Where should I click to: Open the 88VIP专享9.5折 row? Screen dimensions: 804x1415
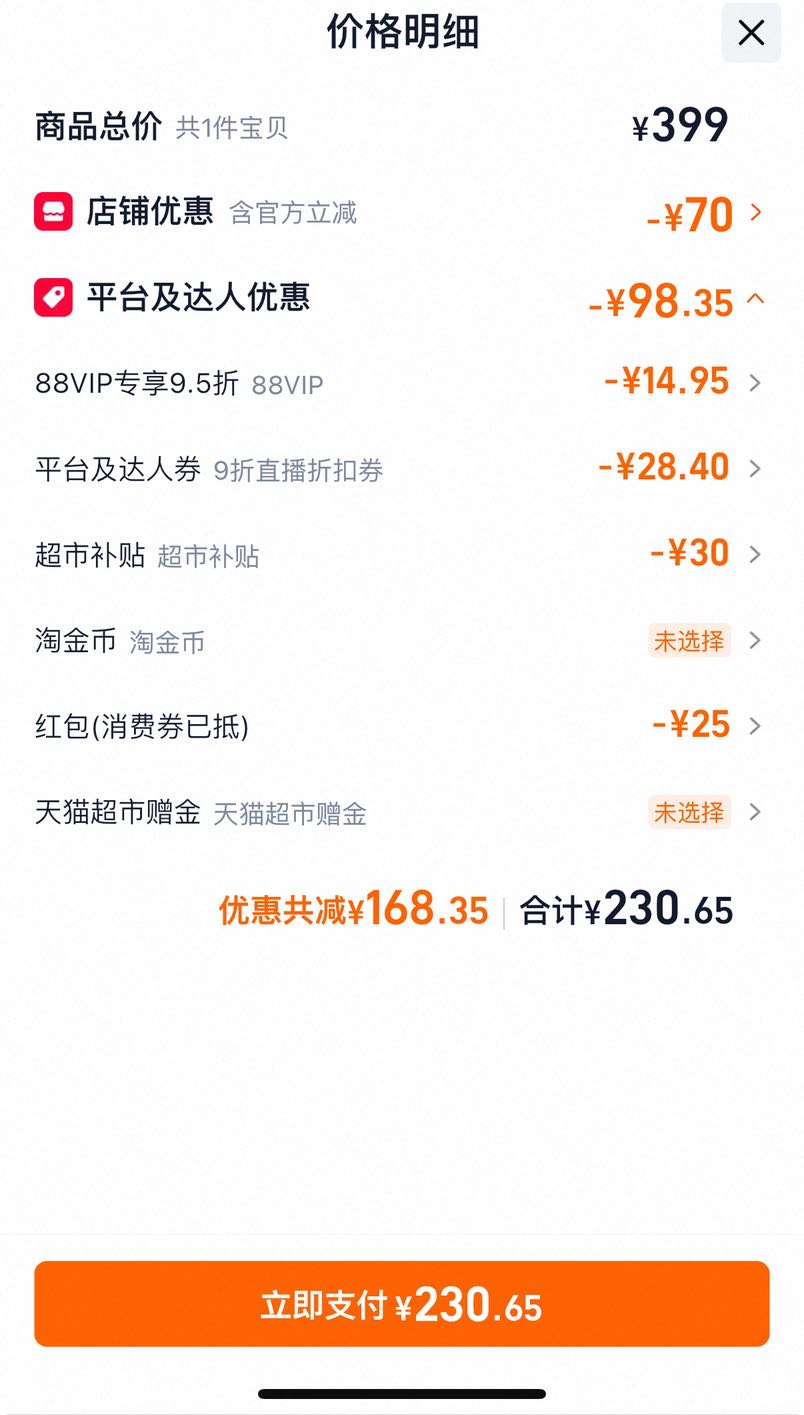(x=401, y=383)
